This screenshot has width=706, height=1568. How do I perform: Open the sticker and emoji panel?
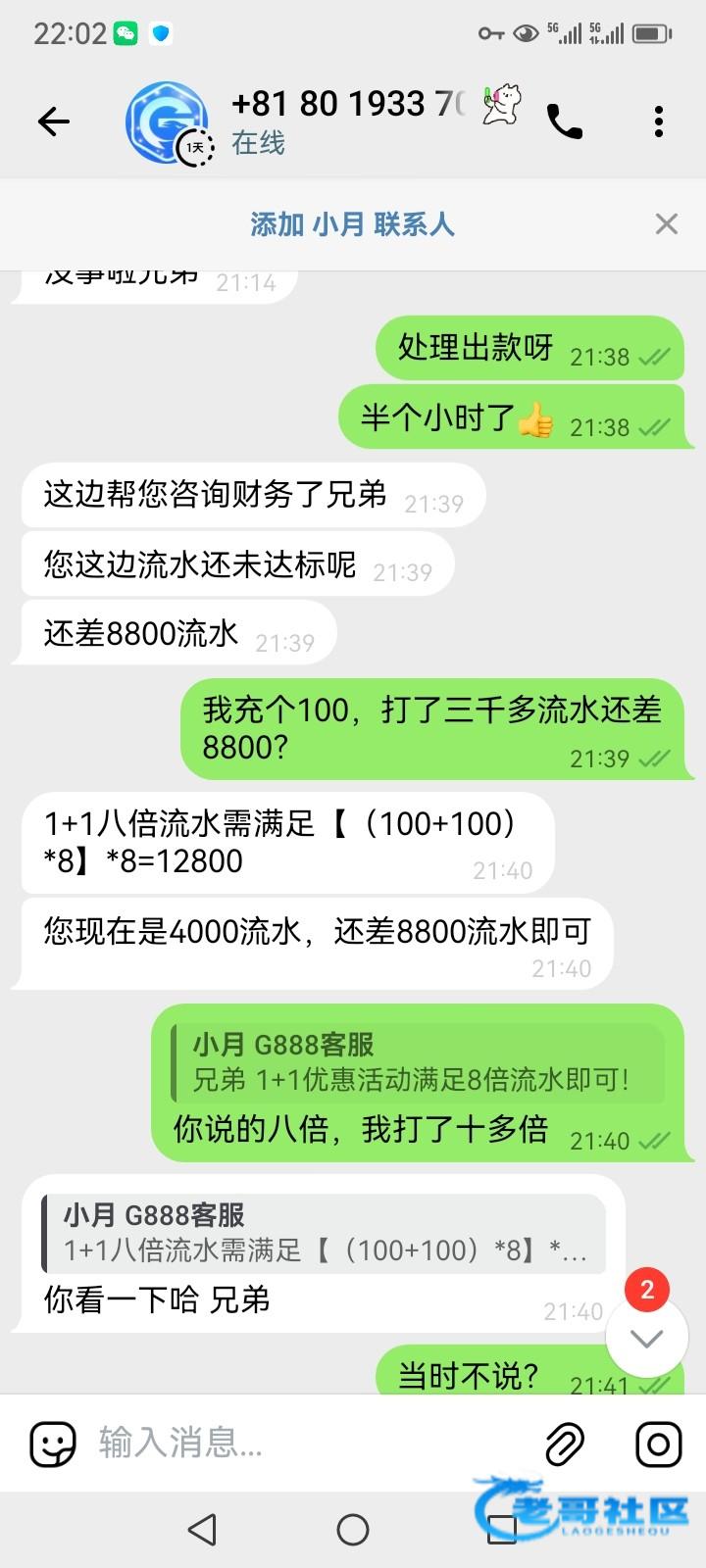[53, 1444]
